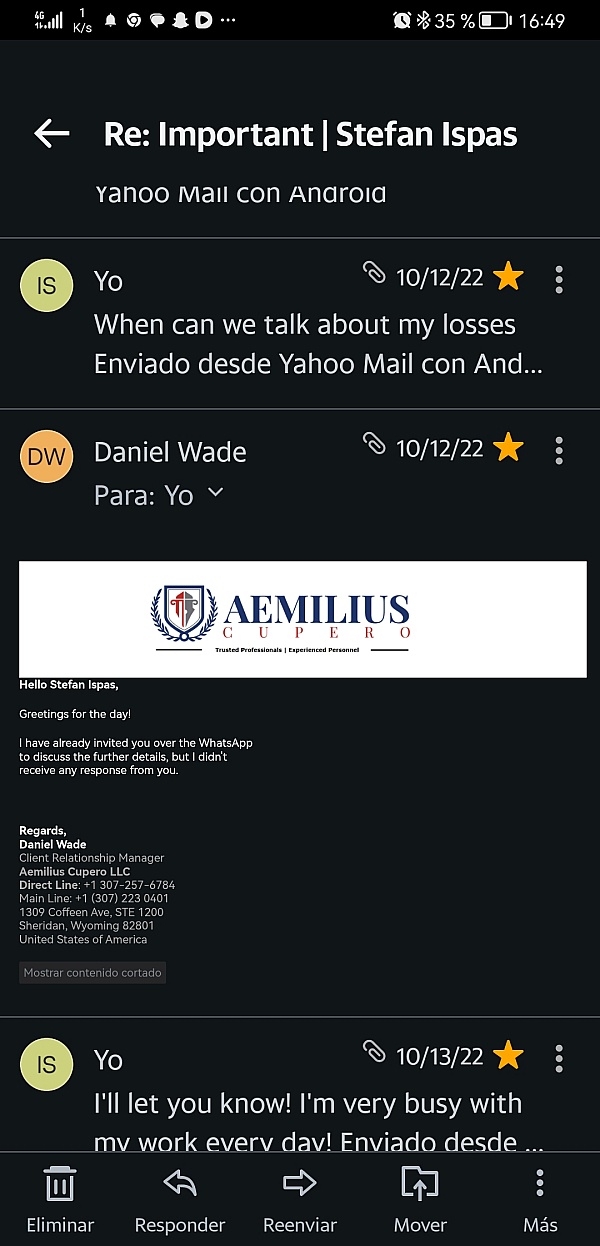This screenshot has width=600, height=1246.
Task: Unstar the 10/13/22 message
Action: [509, 1056]
